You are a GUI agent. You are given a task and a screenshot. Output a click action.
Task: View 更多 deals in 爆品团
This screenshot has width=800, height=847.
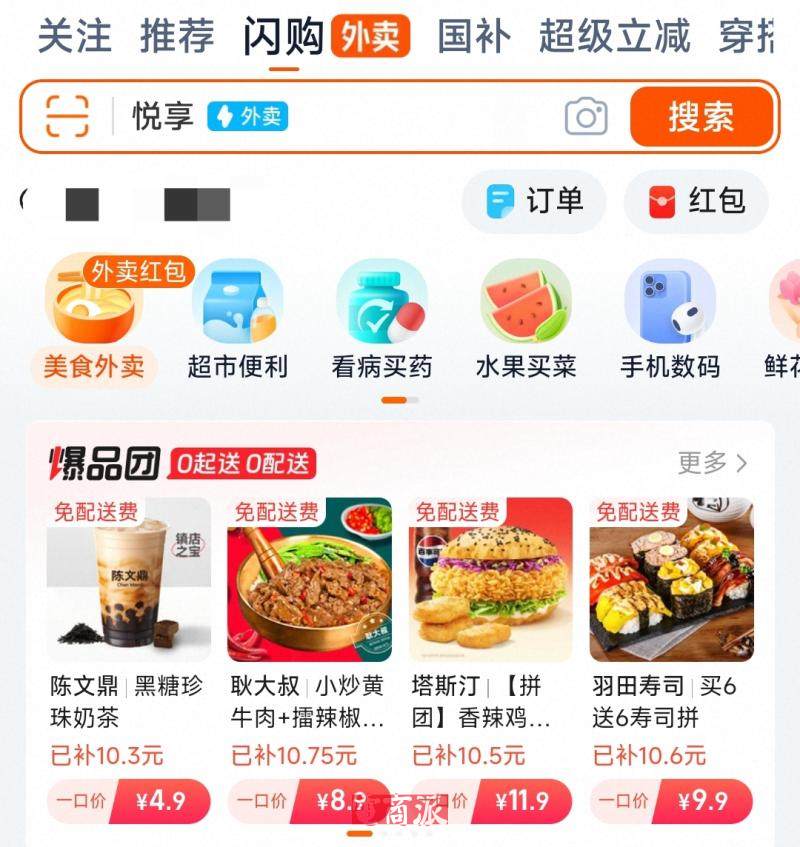712,463
